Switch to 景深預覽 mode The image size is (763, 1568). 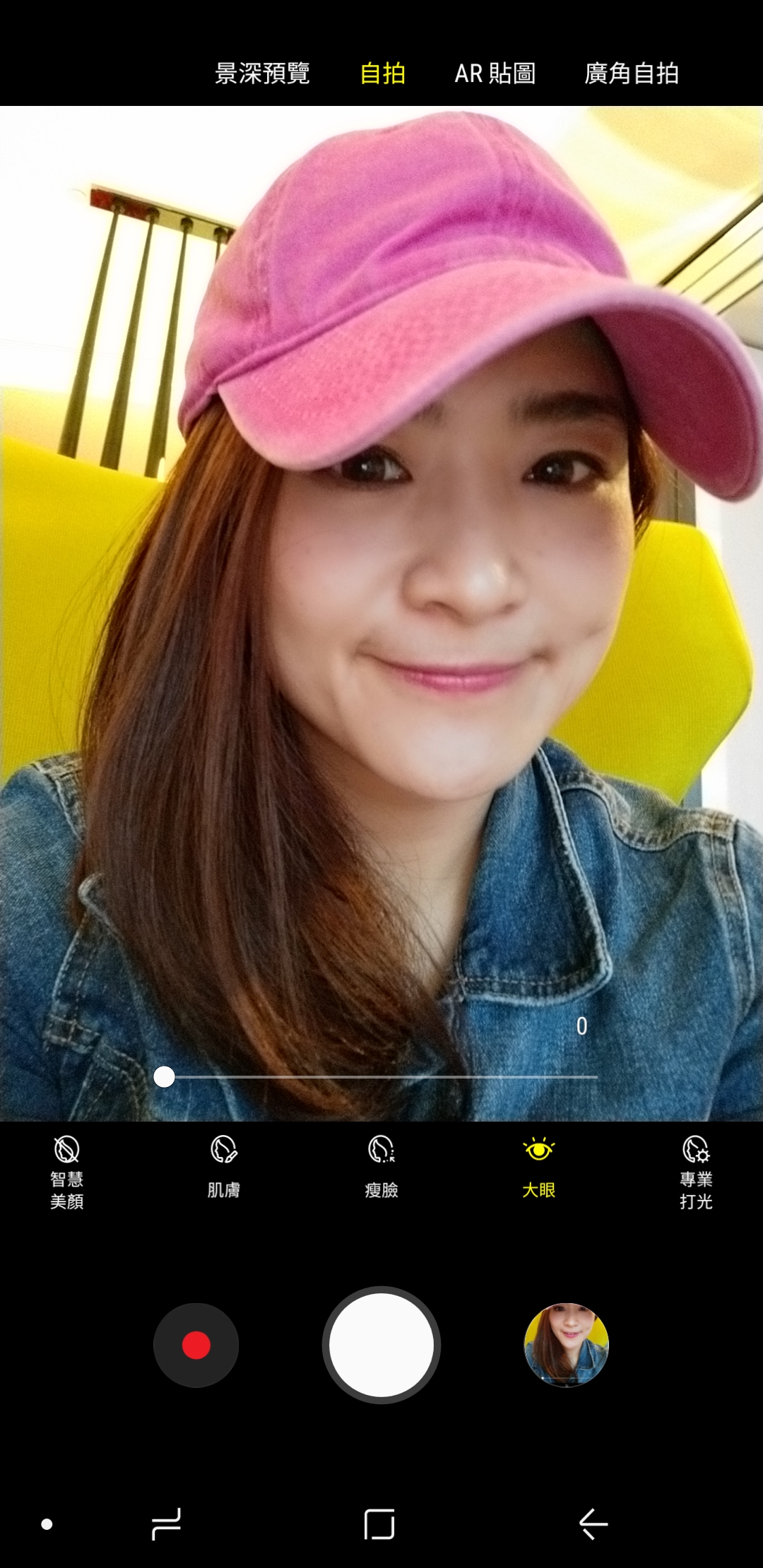(x=262, y=73)
